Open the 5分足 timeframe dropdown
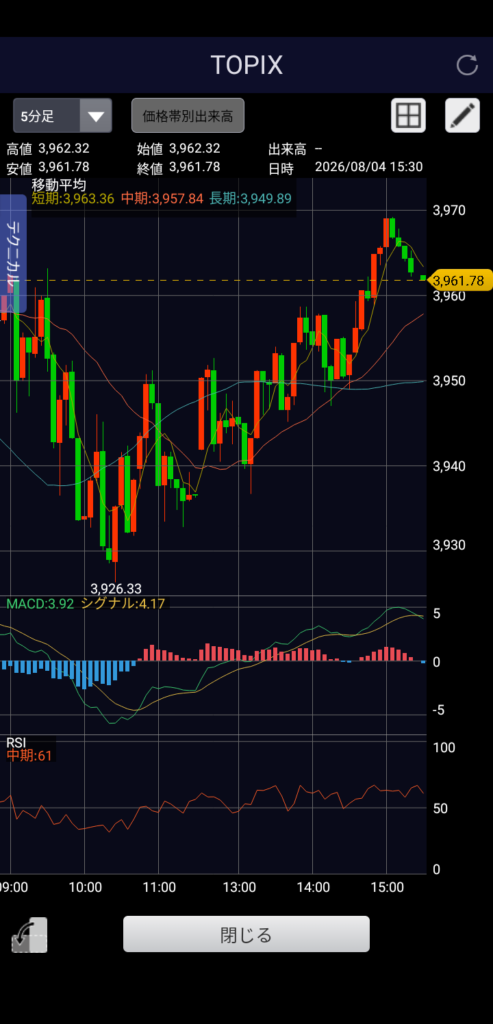The width and height of the screenshot is (493, 1024). [63, 116]
